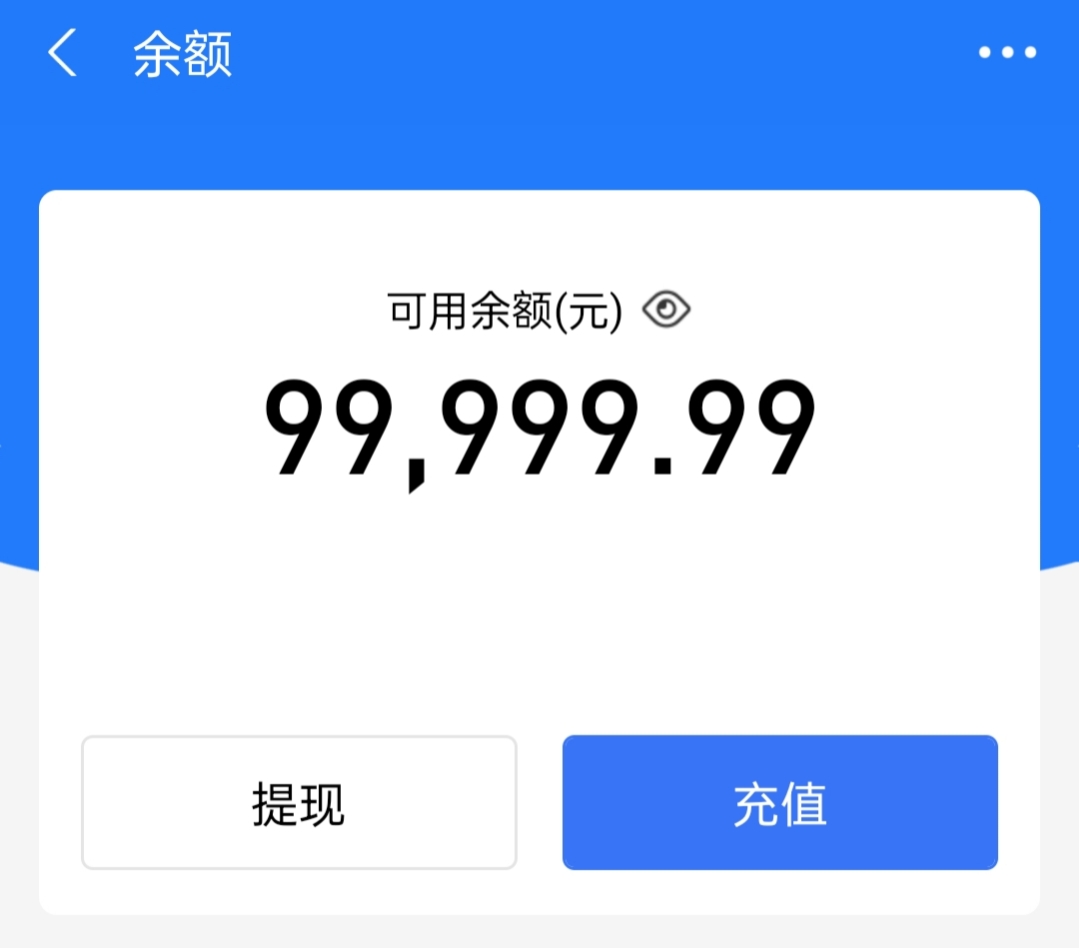
Task: Tap the 提现 withdraw button
Action: [x=299, y=803]
